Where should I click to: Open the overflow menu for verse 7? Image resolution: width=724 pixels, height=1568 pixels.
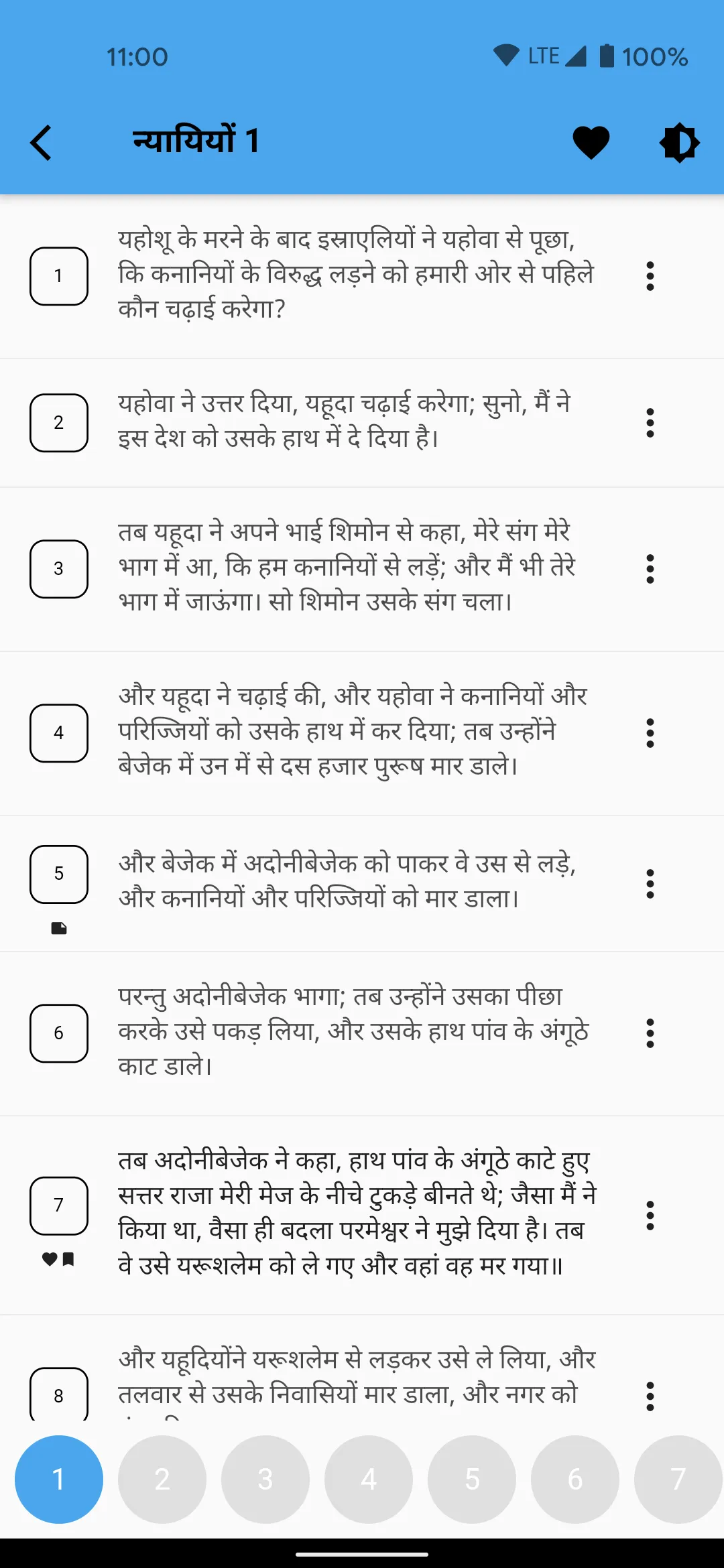(x=650, y=1215)
